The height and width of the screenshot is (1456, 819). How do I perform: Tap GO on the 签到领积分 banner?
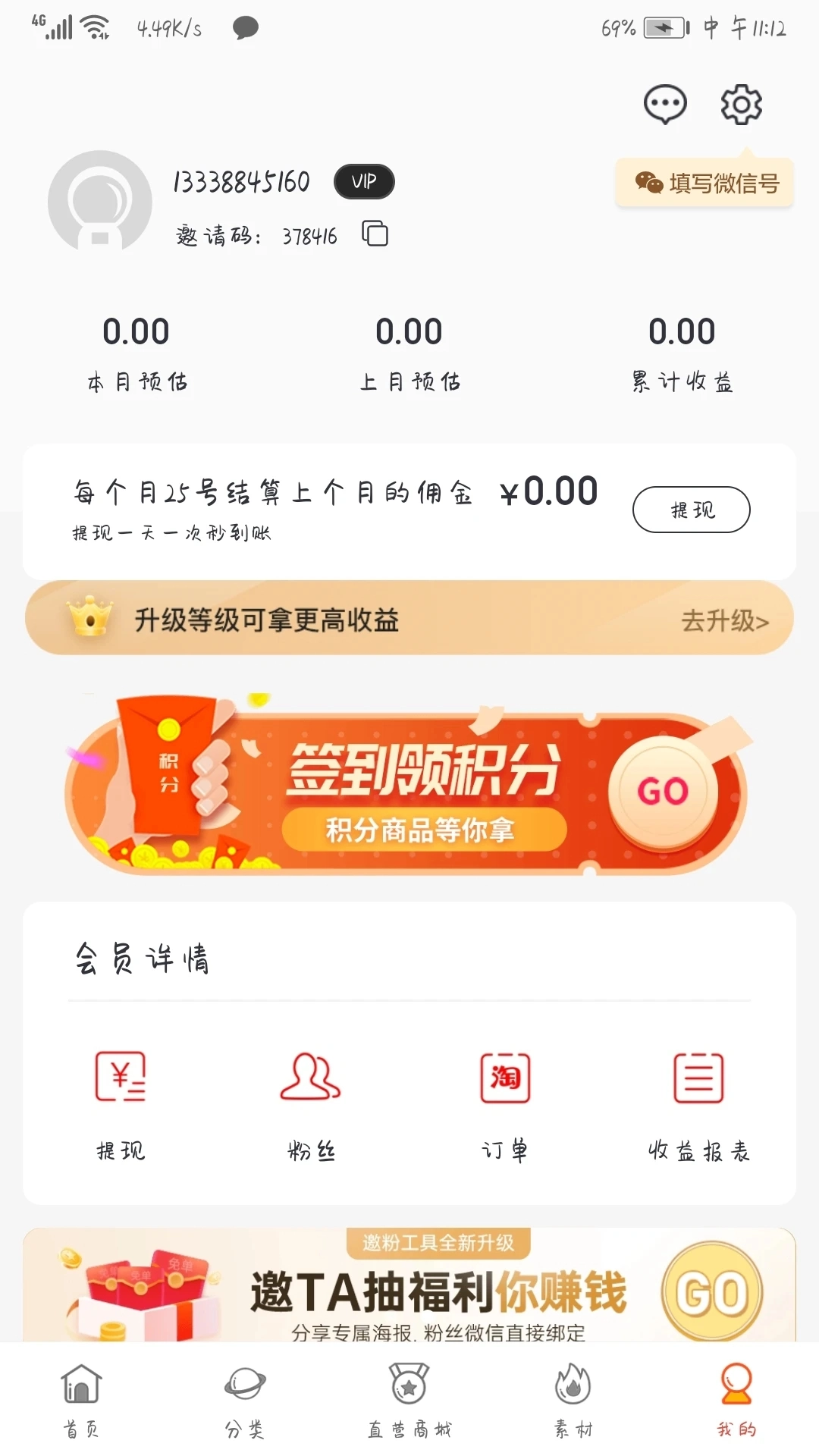tap(662, 791)
